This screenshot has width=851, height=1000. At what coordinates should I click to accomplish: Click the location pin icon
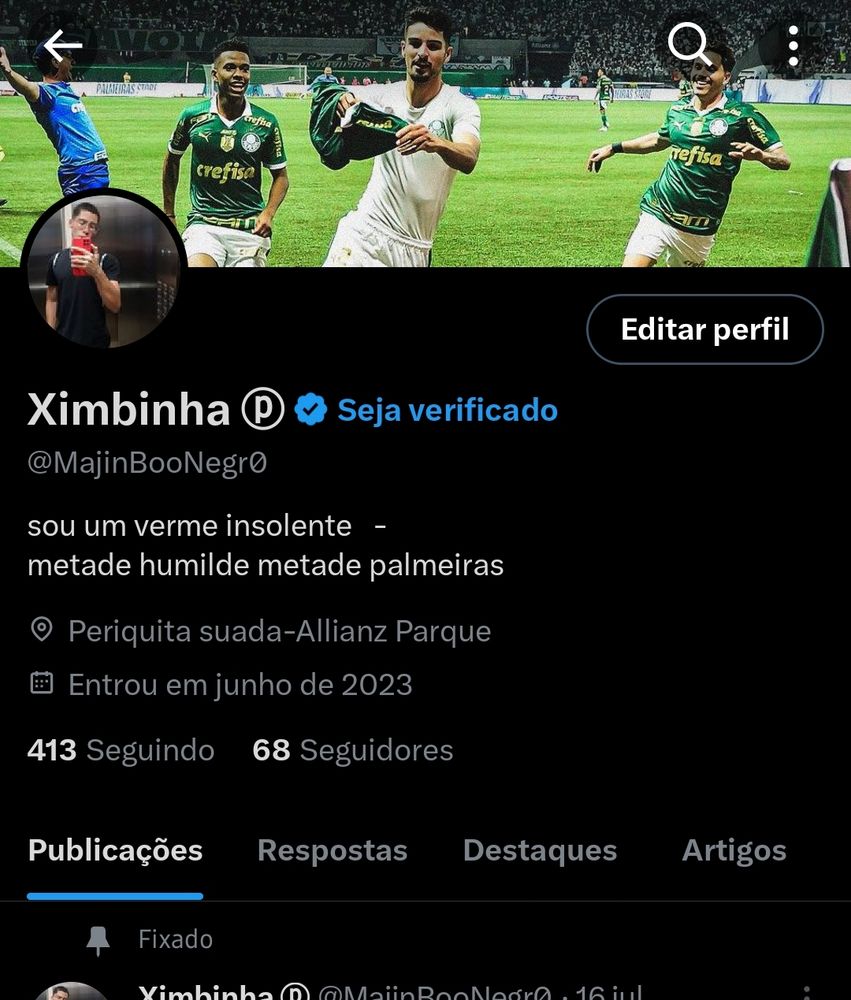coord(41,630)
